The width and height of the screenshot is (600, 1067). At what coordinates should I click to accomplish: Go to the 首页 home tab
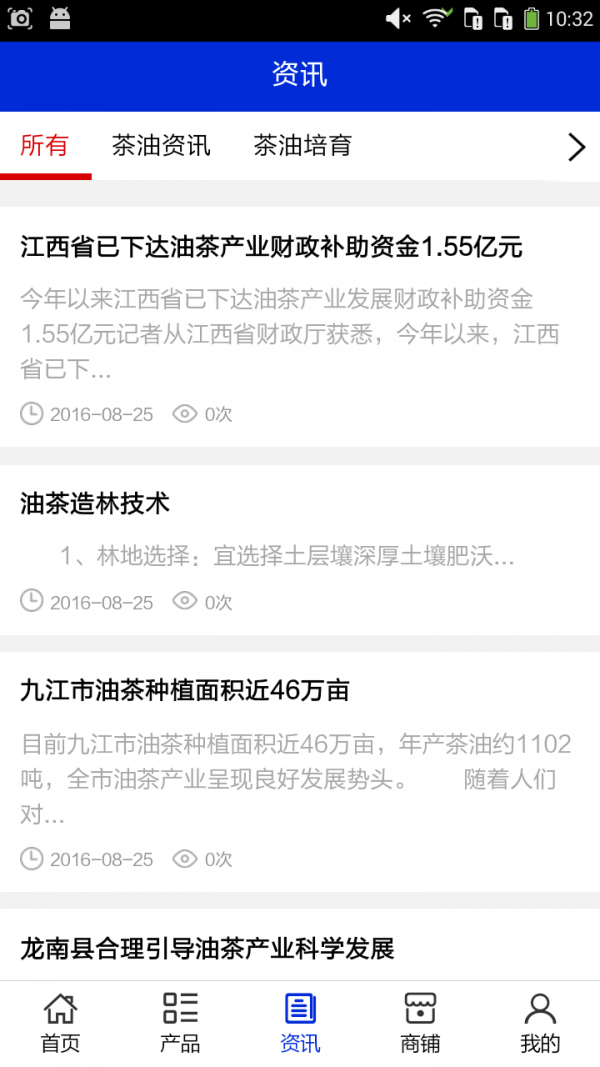click(x=60, y=1023)
